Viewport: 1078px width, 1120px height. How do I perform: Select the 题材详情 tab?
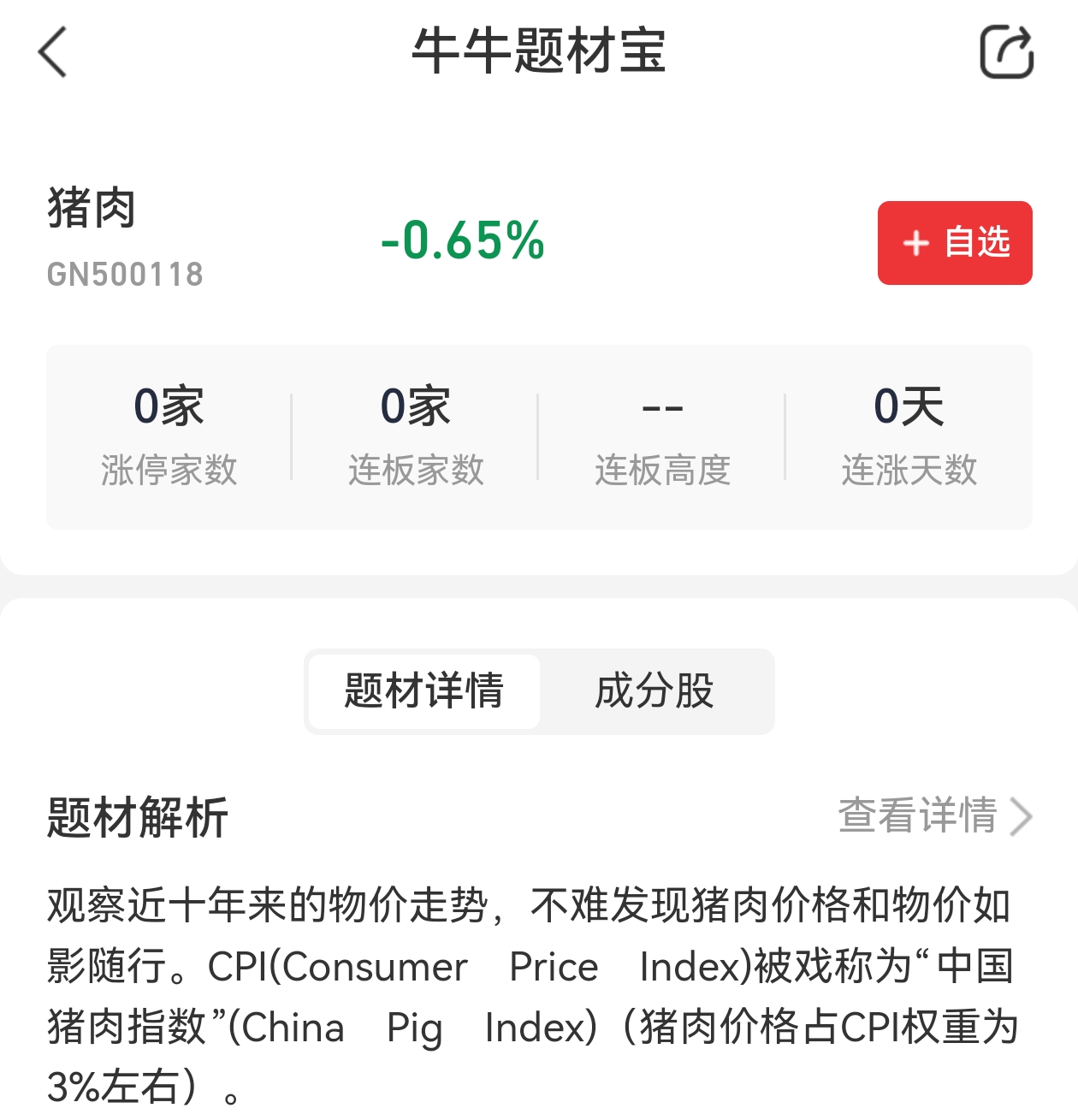pyautogui.click(x=424, y=691)
